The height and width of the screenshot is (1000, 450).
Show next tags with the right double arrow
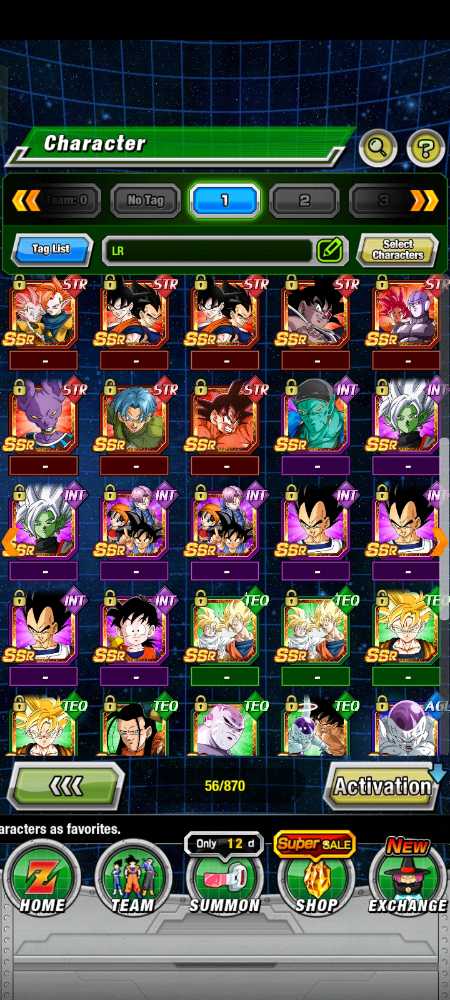pos(424,200)
